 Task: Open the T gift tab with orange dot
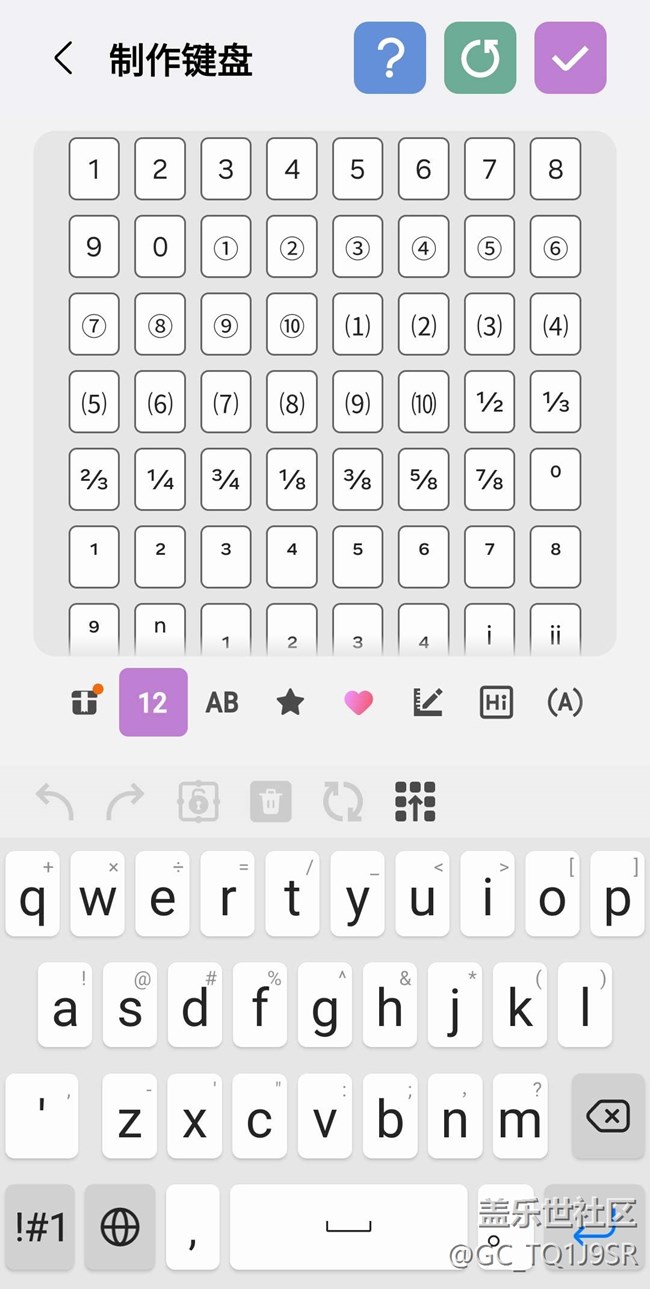click(x=85, y=701)
